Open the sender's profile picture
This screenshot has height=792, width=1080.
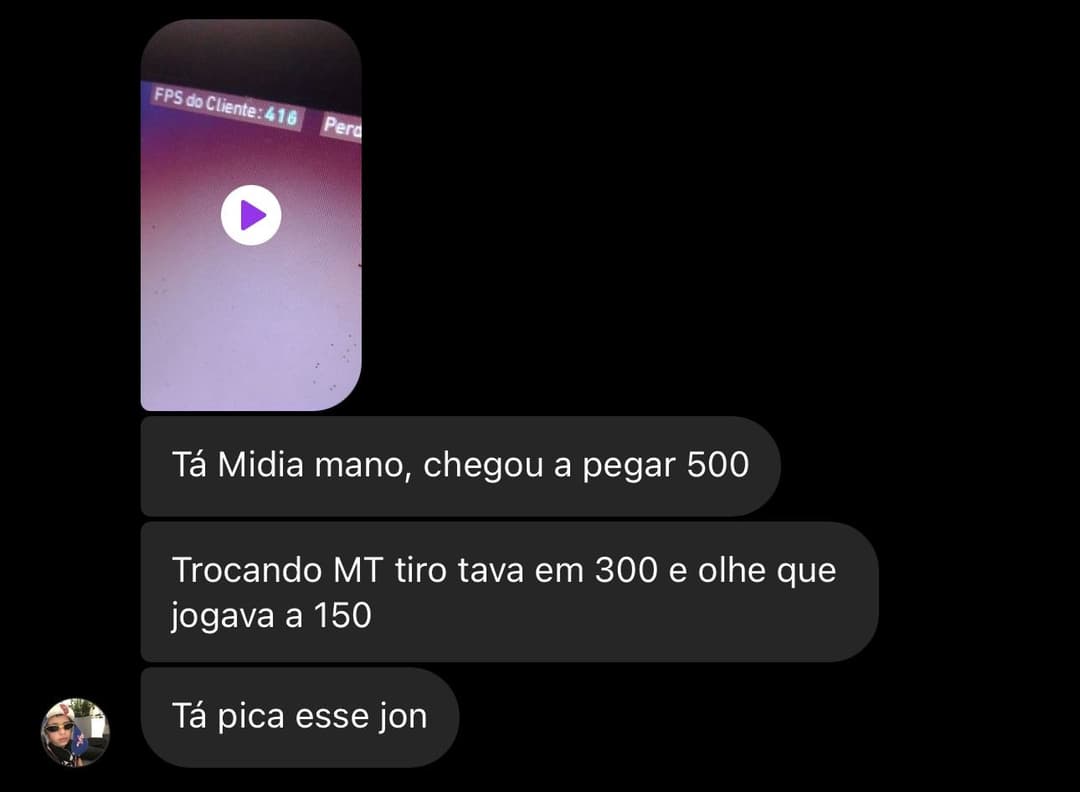[x=75, y=732]
